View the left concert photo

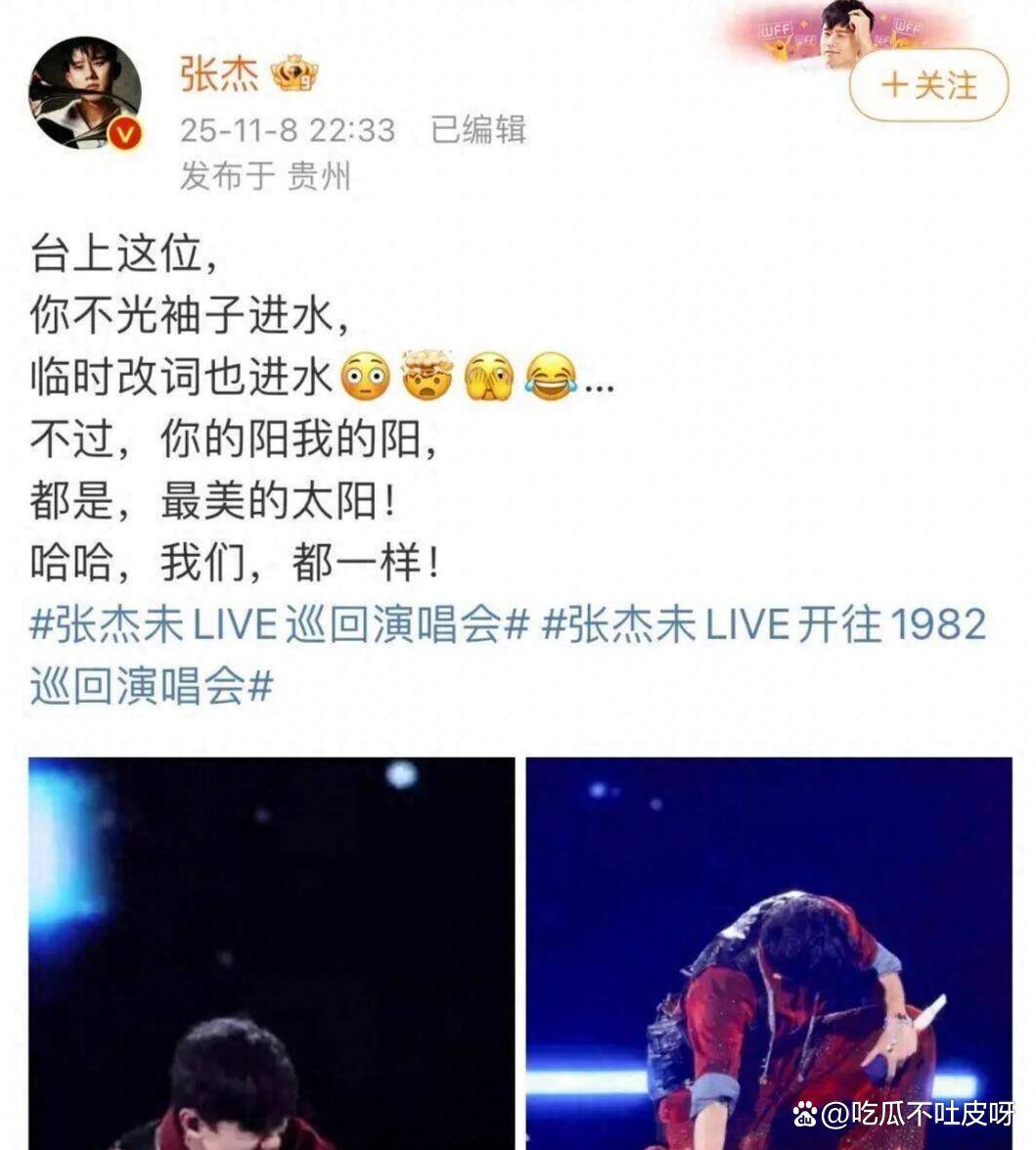[271, 952]
